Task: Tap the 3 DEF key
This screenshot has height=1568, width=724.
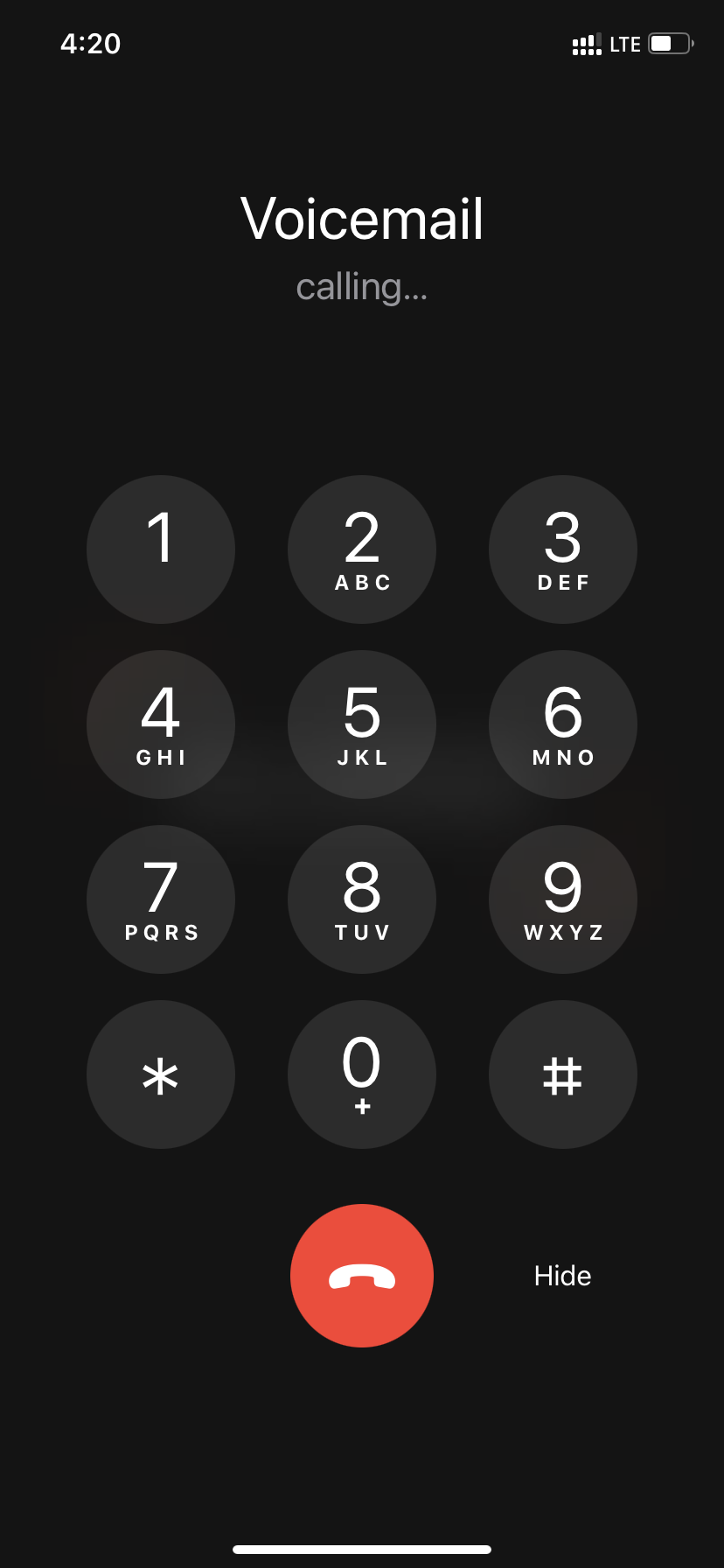Action: 563,549
